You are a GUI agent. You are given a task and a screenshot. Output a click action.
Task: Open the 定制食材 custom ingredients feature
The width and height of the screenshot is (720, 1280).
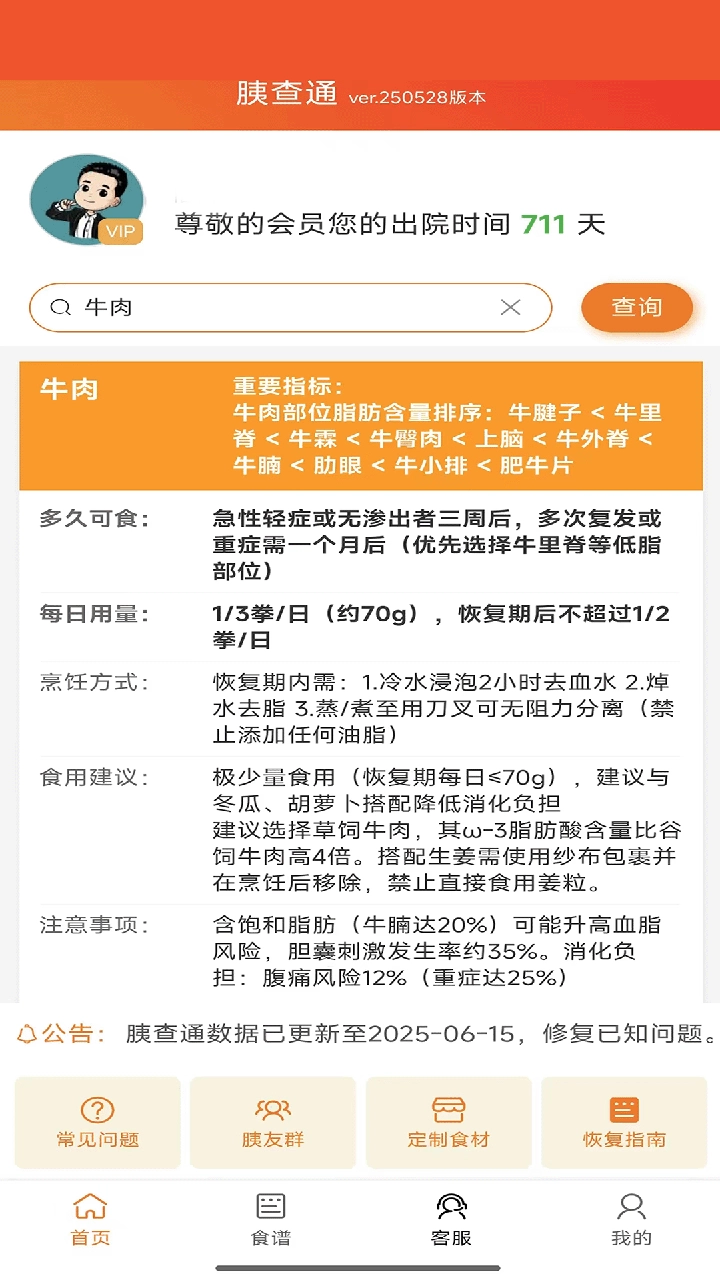[x=448, y=1122]
